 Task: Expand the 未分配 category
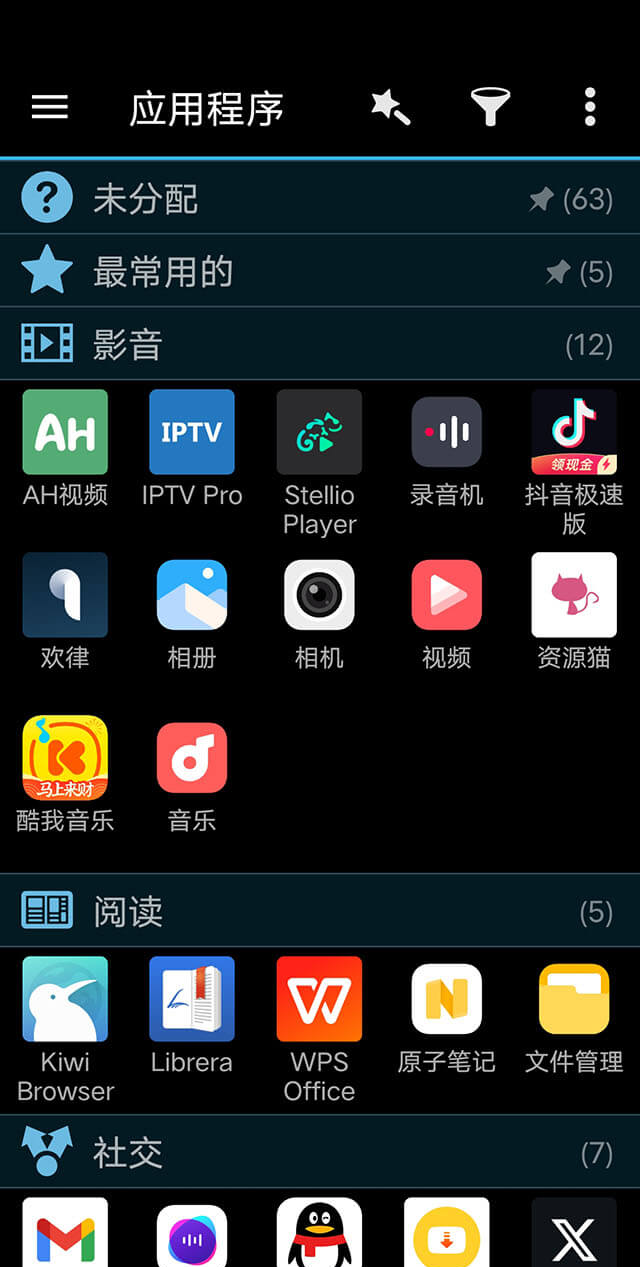(320, 199)
